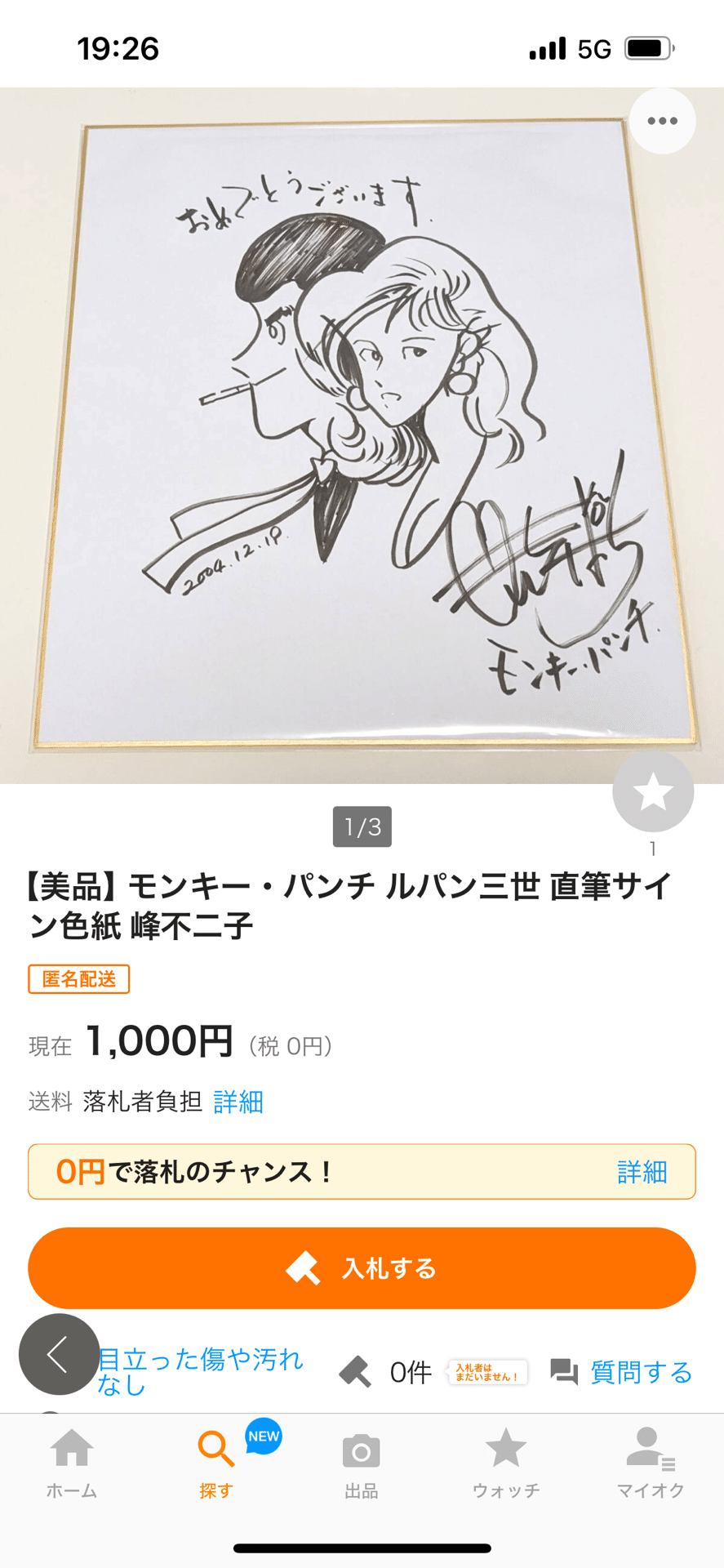Place a bid with 入札する
The width and height of the screenshot is (724, 1568).
point(362,1268)
